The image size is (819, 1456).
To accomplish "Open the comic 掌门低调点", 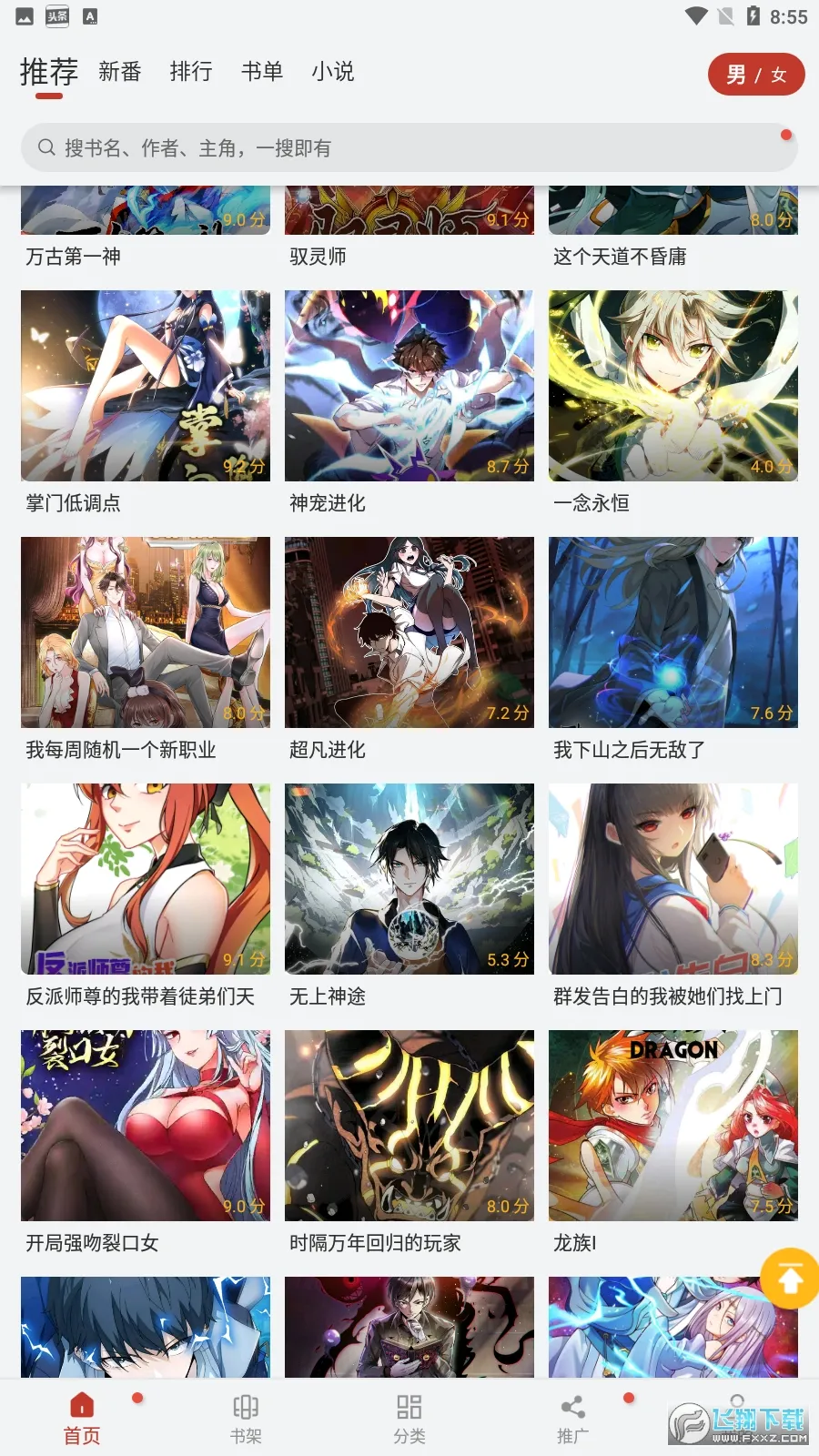I will pos(146,386).
